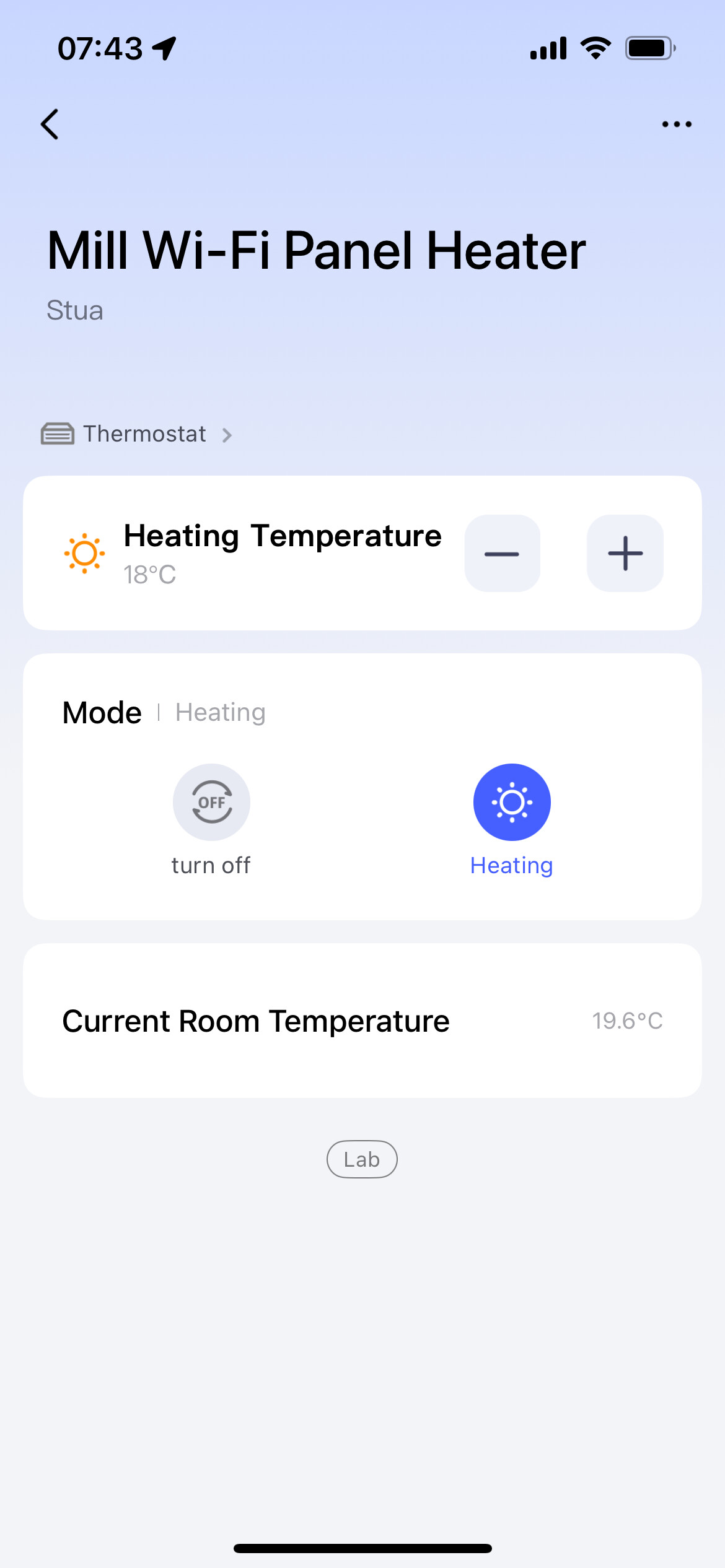Decrease heating temperature with minus button
Image resolution: width=725 pixels, height=1568 pixels.
tap(502, 553)
